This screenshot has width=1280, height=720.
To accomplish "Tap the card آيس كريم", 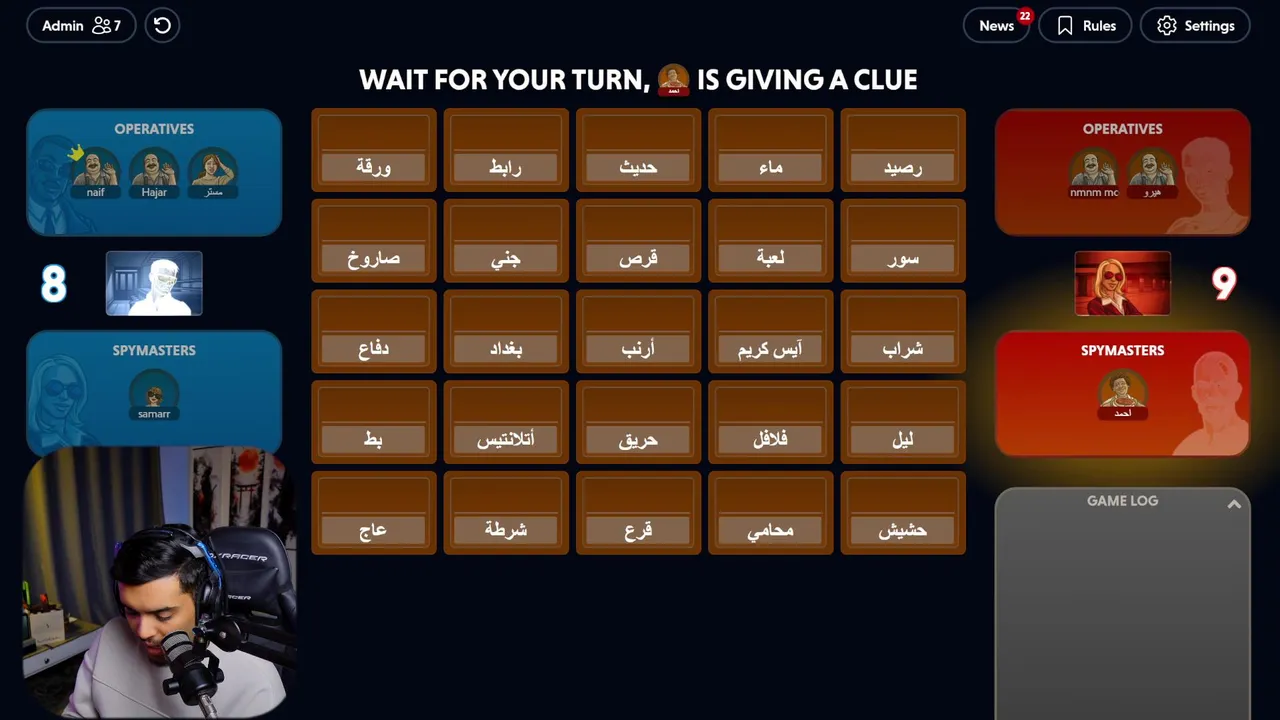I will pos(771,332).
